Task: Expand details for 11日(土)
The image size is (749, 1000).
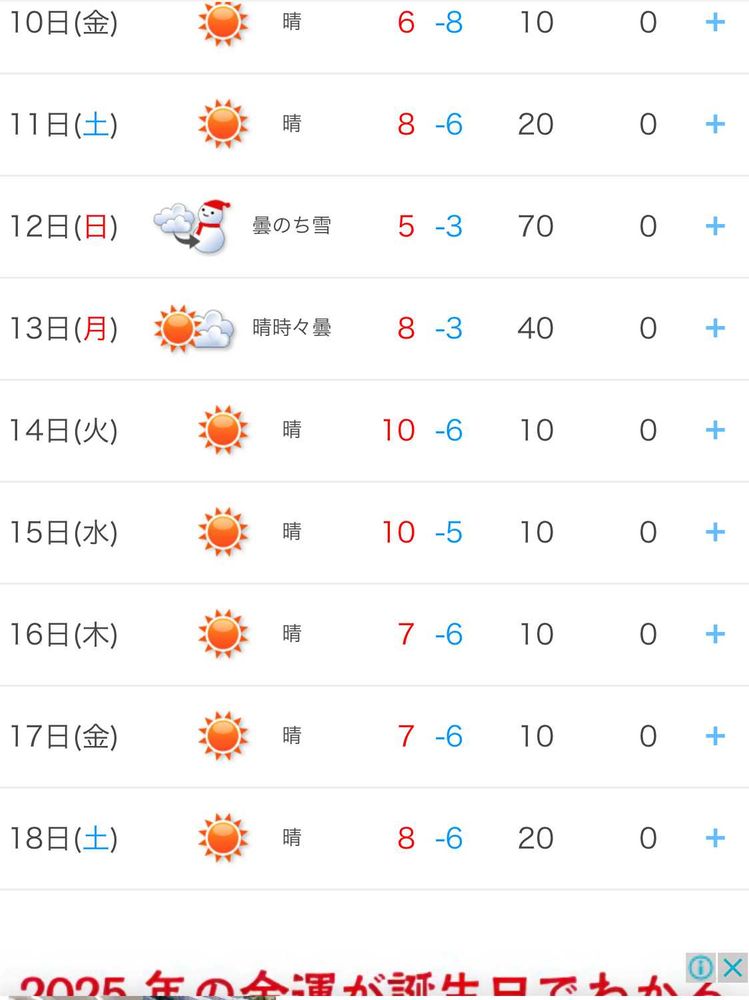Action: [x=714, y=124]
